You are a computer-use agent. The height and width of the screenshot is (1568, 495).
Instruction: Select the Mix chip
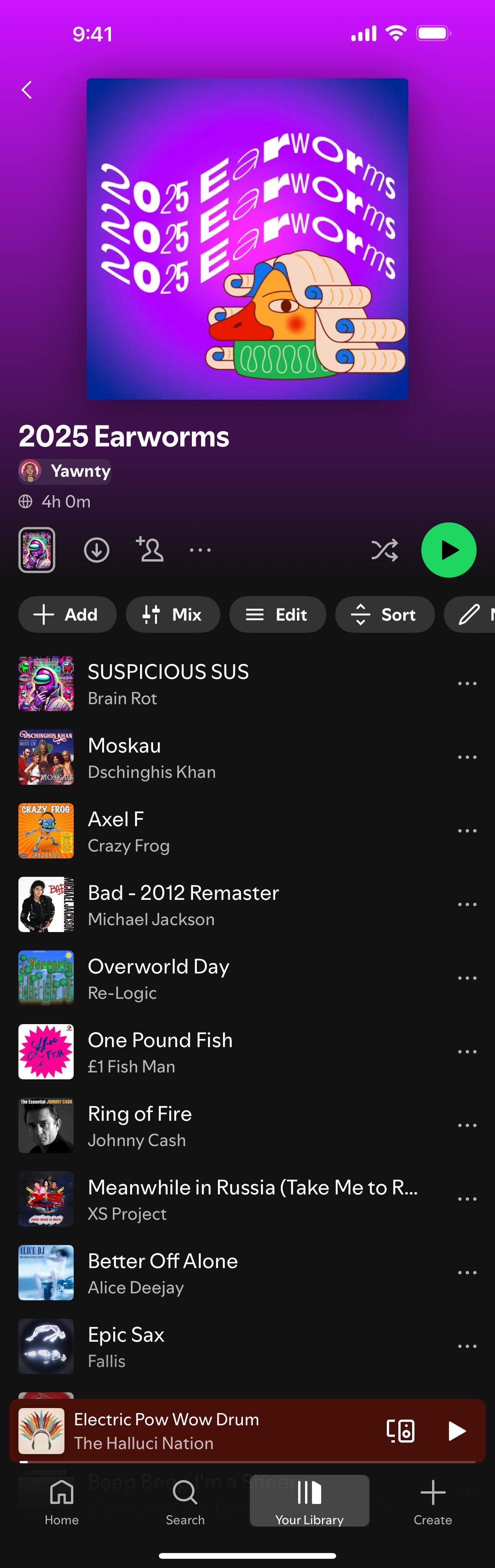pos(172,615)
